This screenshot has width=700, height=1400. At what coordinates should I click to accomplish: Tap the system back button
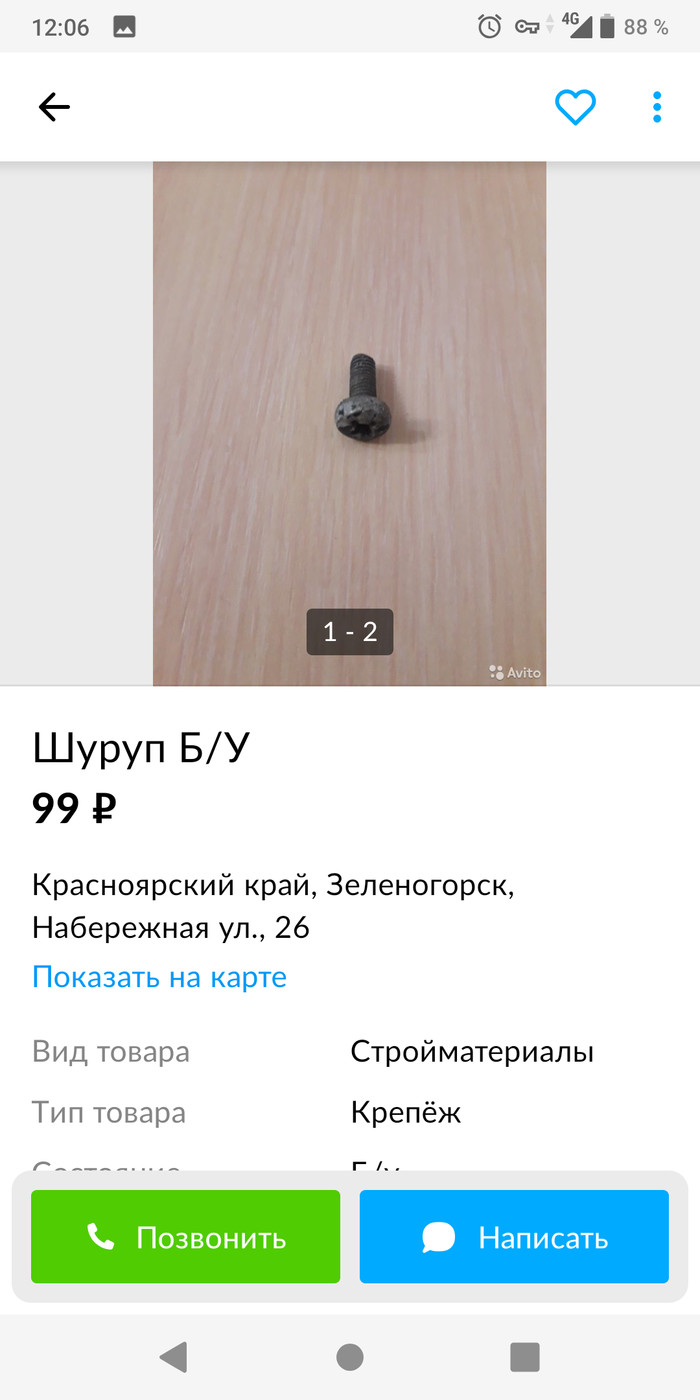click(174, 1356)
